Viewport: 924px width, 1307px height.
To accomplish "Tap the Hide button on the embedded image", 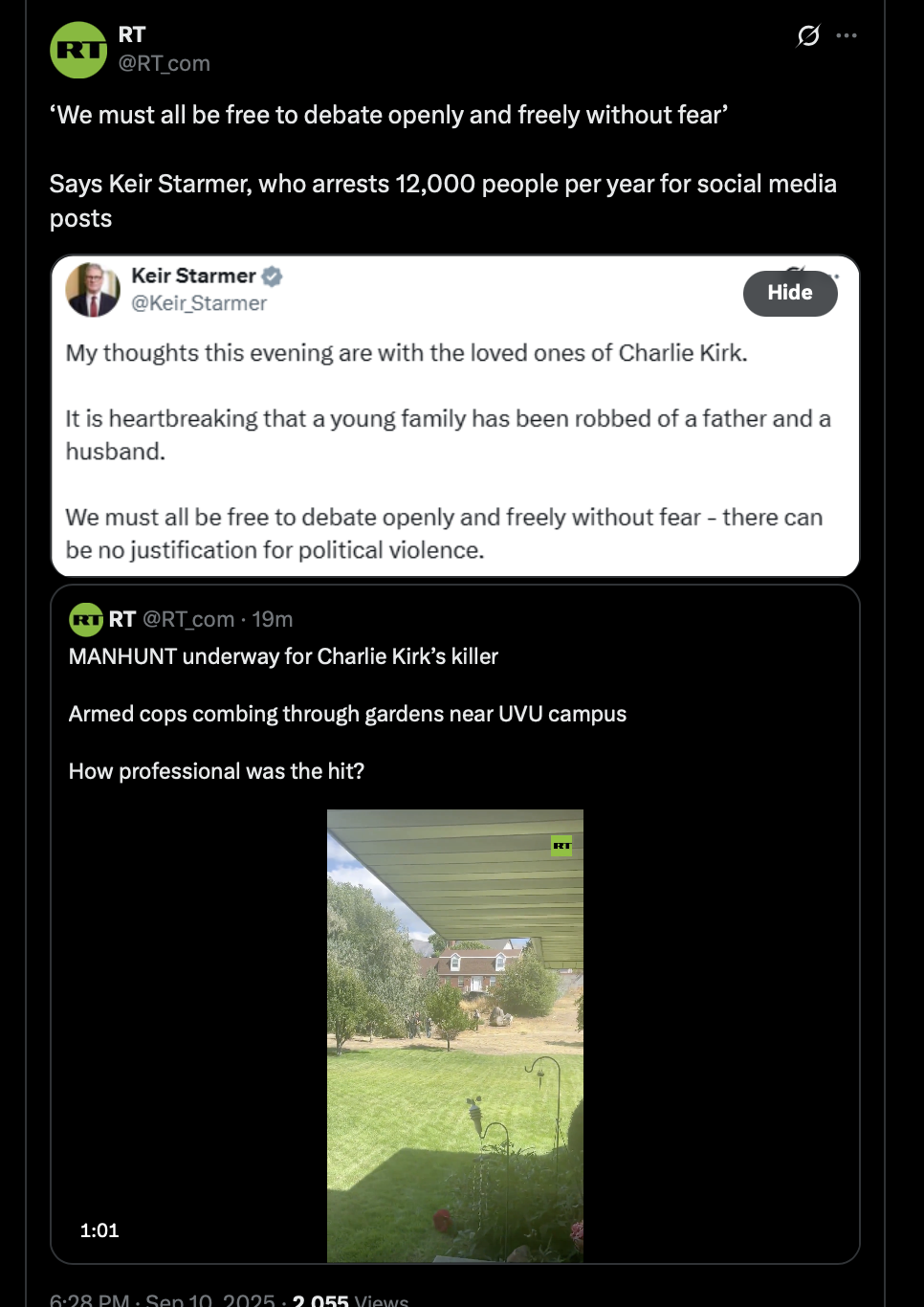I will pos(789,293).
